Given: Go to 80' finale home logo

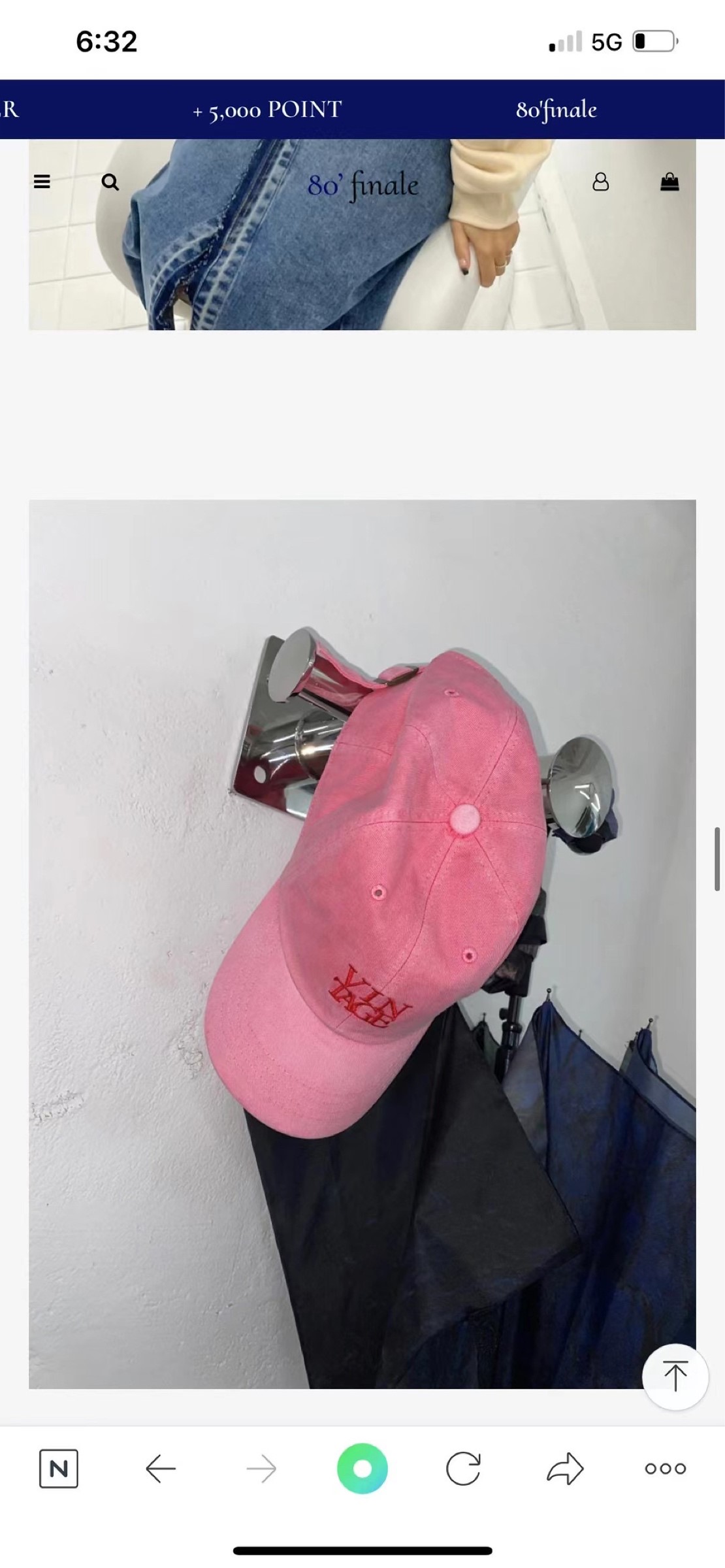Looking at the screenshot, I should [363, 185].
